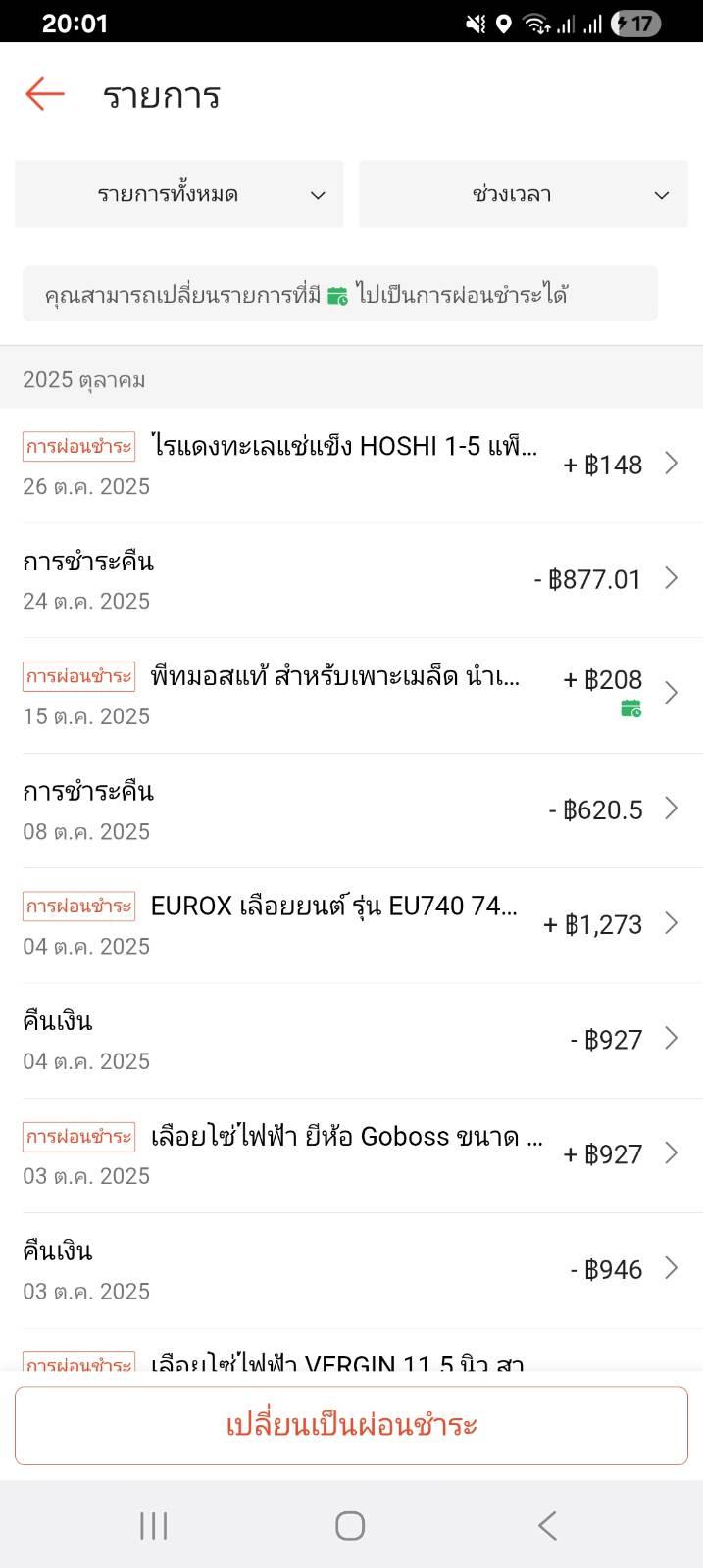Tap the เปลี่ยนเป็นผ่อนชำระ button
The height and width of the screenshot is (1568, 703).
(351, 1425)
